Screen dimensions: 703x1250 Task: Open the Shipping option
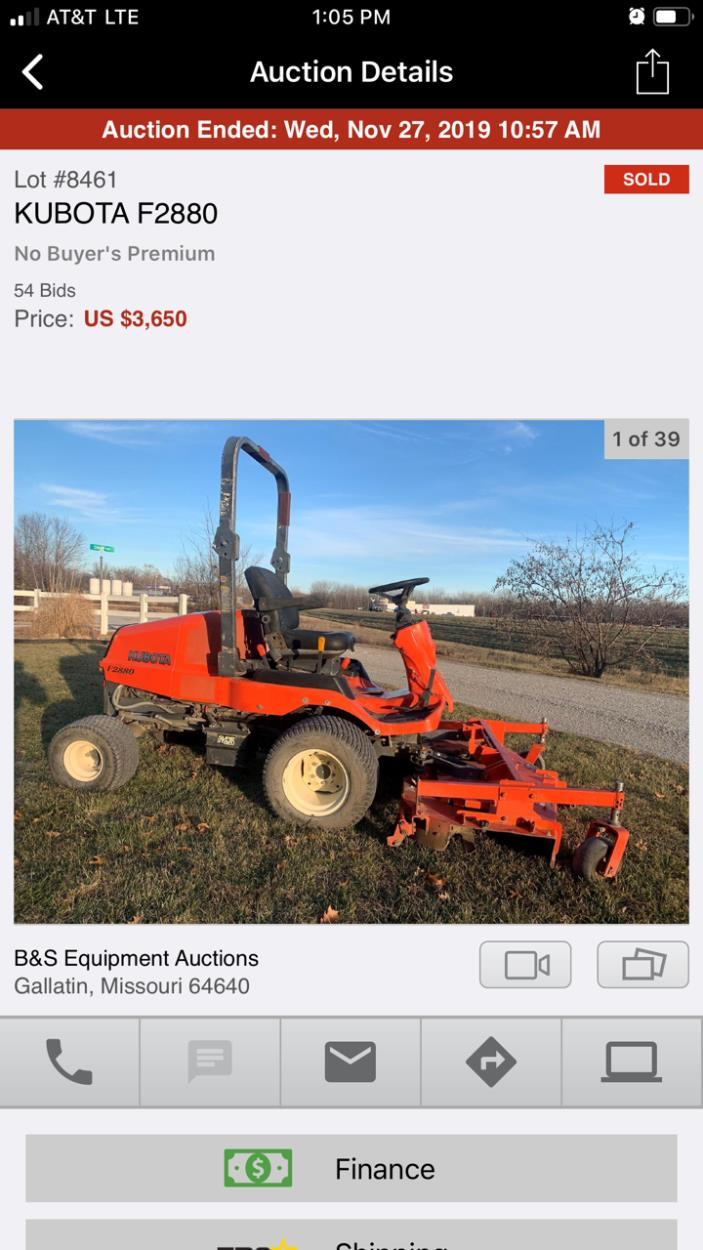tap(351, 1240)
